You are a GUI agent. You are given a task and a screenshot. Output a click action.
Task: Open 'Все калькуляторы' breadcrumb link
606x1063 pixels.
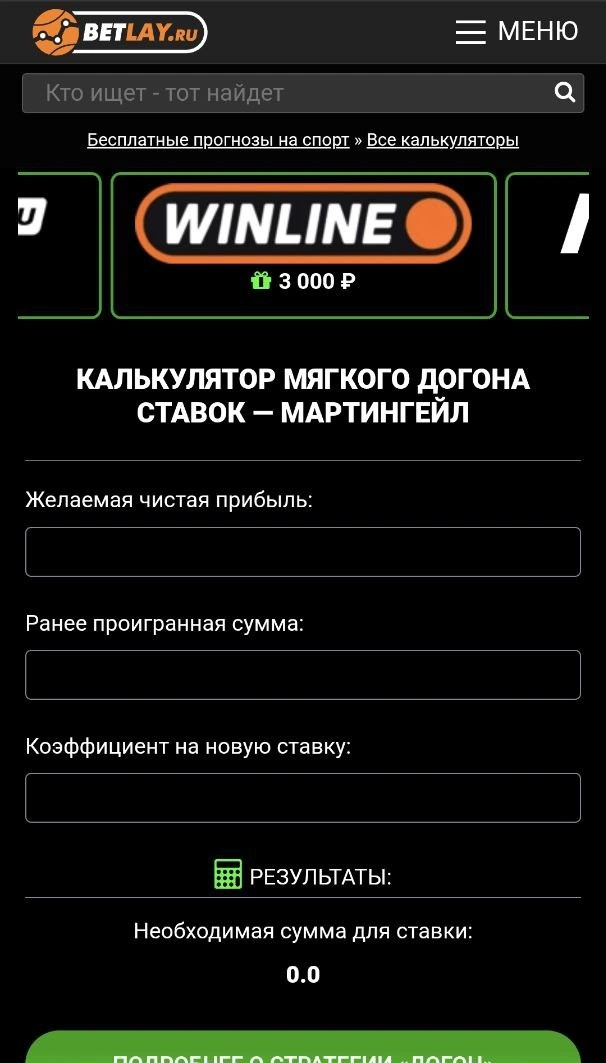click(442, 140)
